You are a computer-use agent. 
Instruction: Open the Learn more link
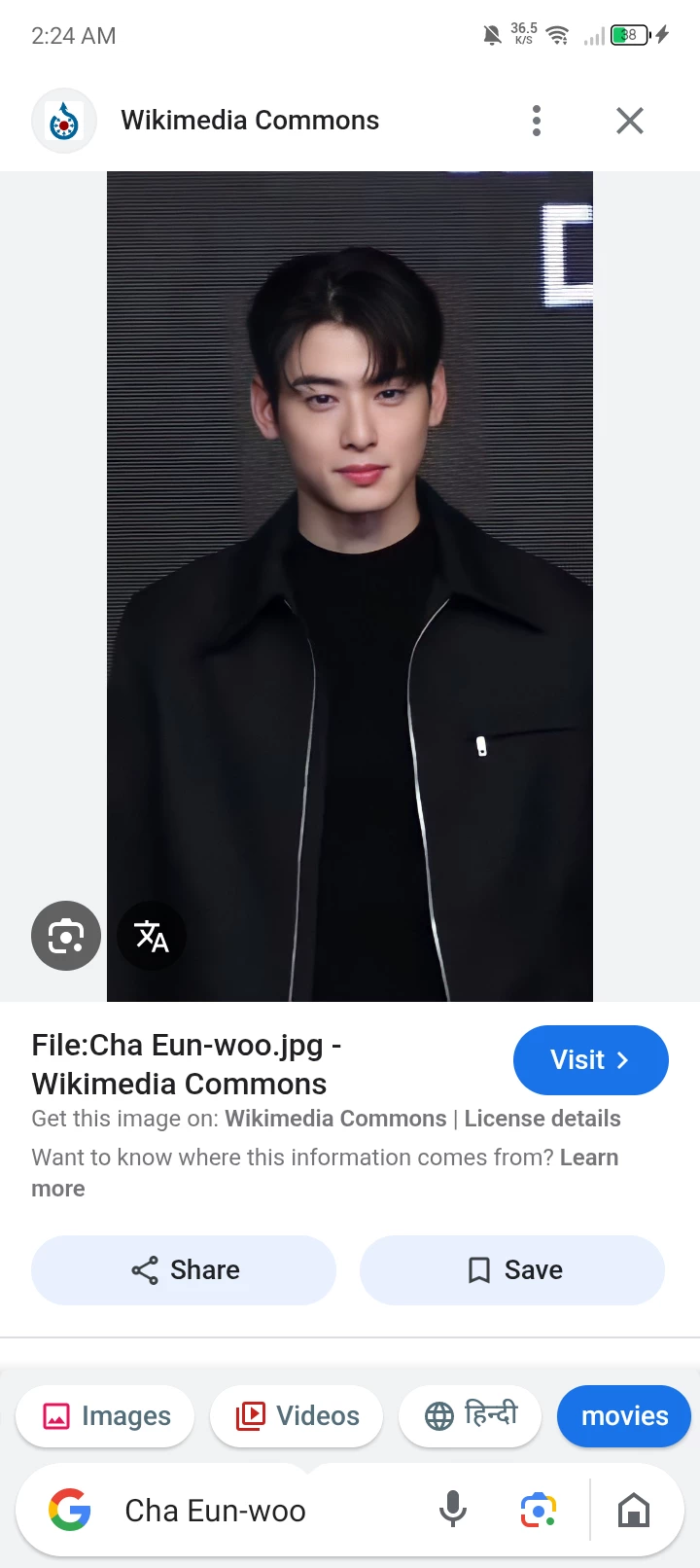(x=588, y=1158)
